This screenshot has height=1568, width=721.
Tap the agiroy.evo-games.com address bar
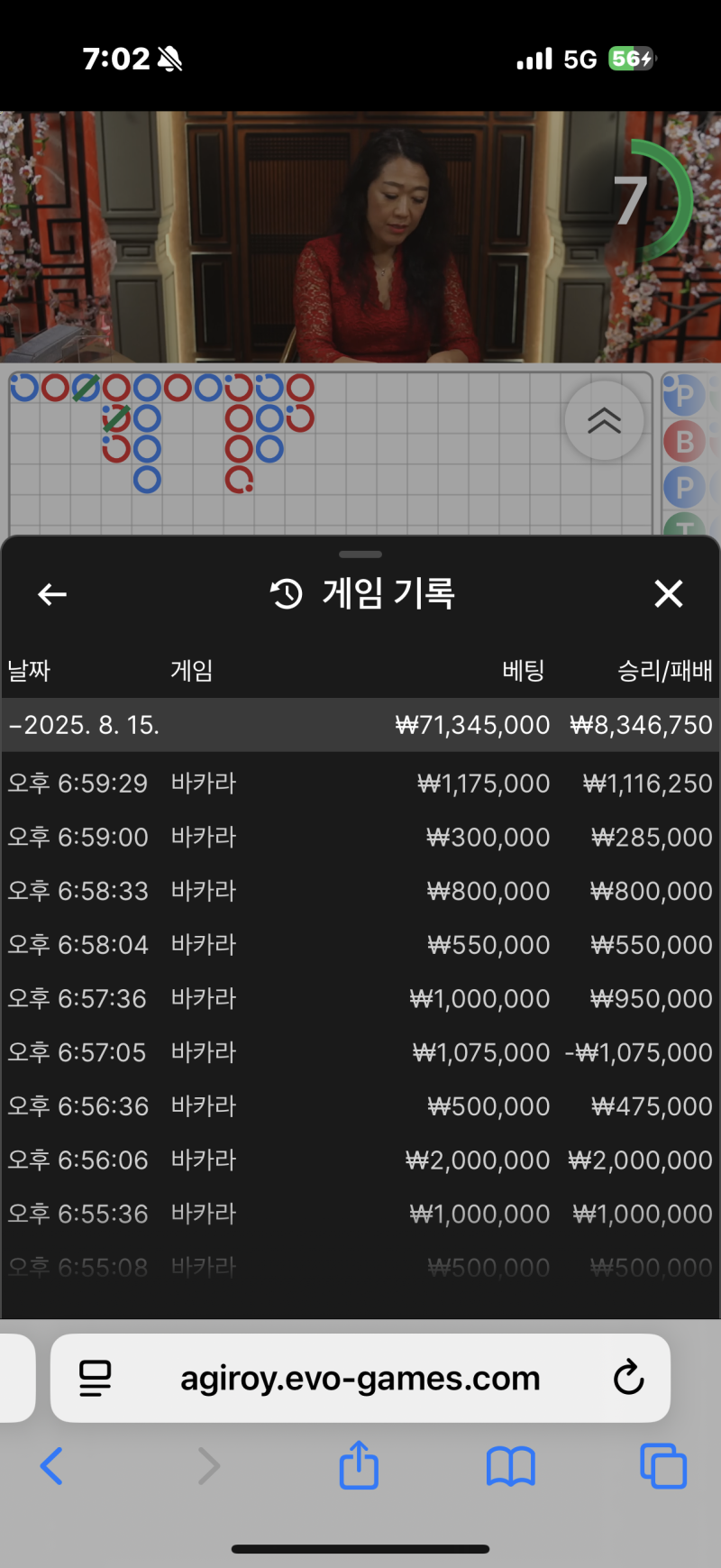point(360,1378)
